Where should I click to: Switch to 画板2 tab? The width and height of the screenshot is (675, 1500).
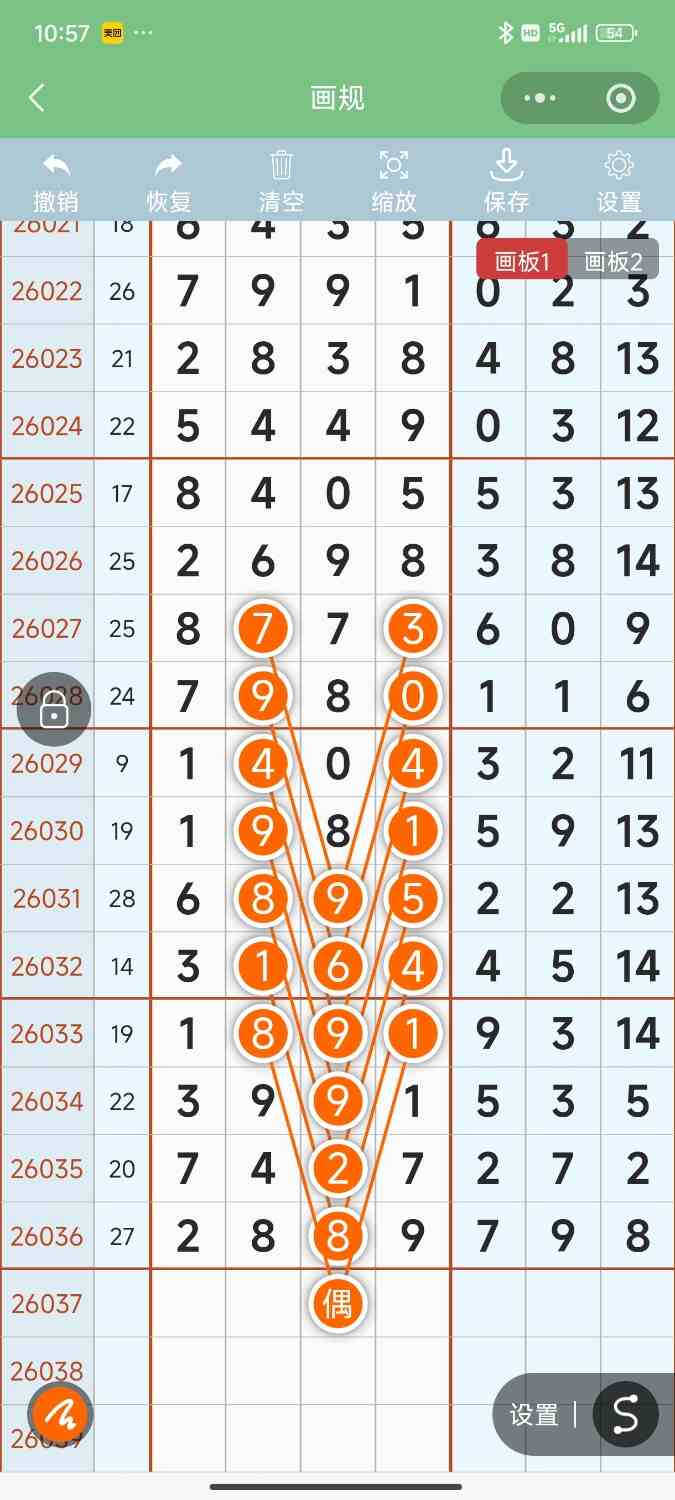click(613, 262)
